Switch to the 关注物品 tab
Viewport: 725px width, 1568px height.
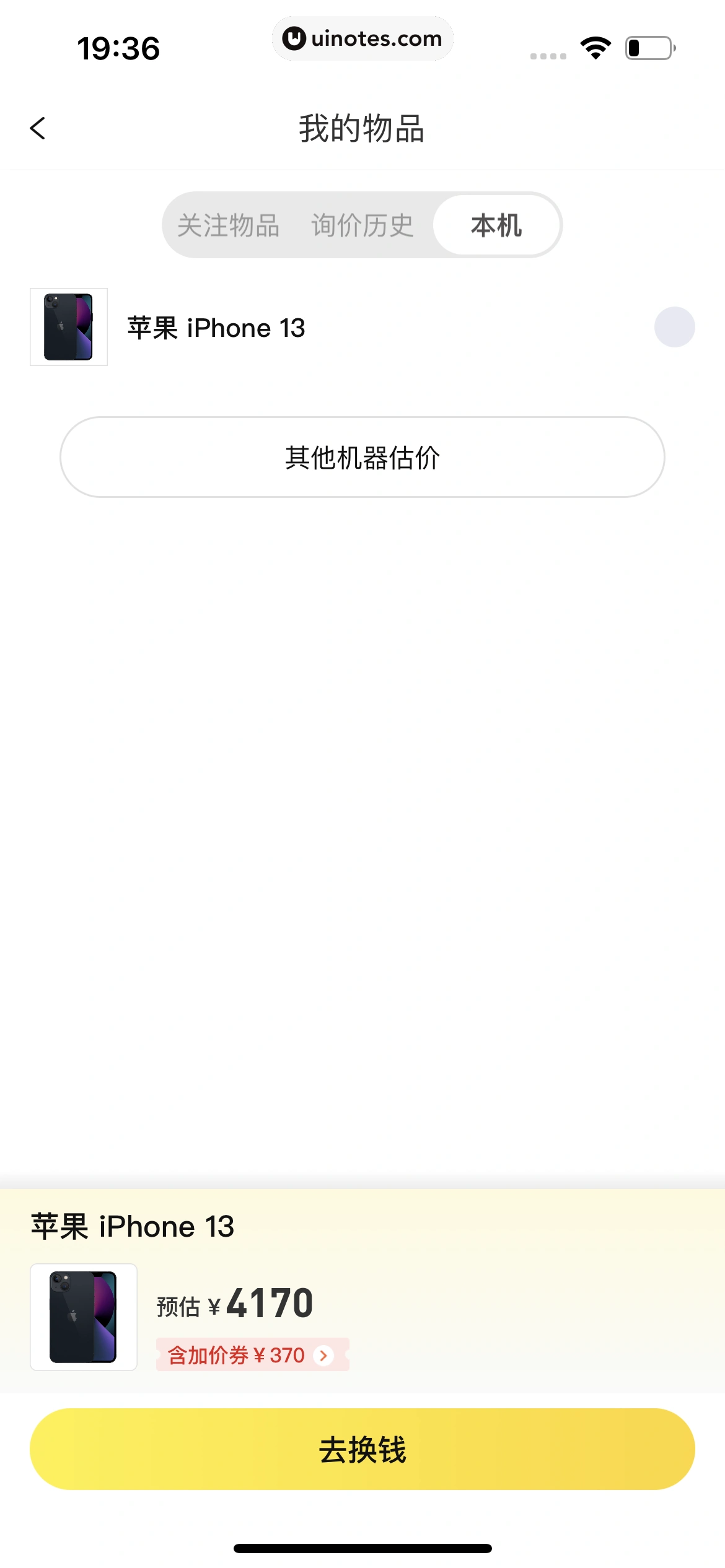click(x=229, y=225)
